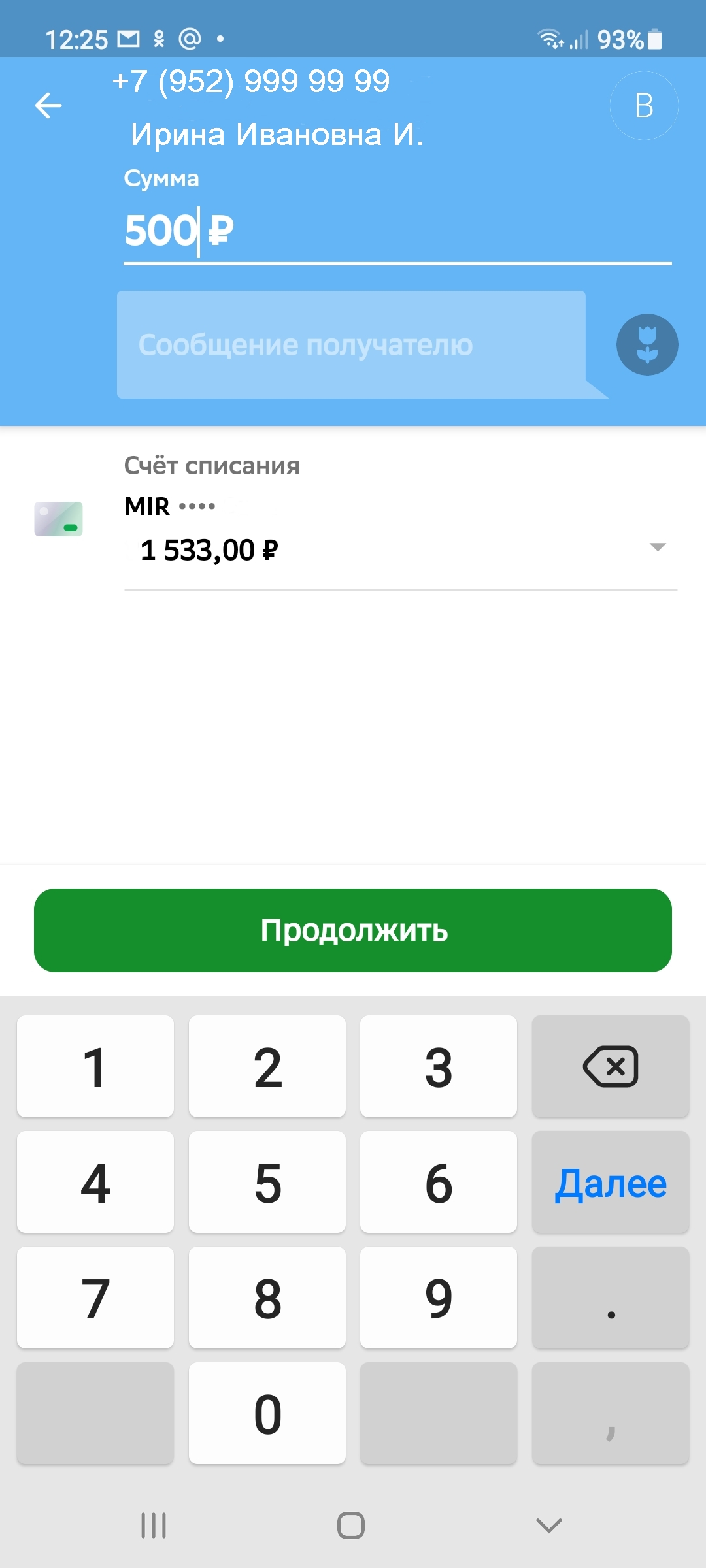The height and width of the screenshot is (1568, 706).
Task: Expand the Счёт списания MIR card dropdown
Action: tap(657, 547)
